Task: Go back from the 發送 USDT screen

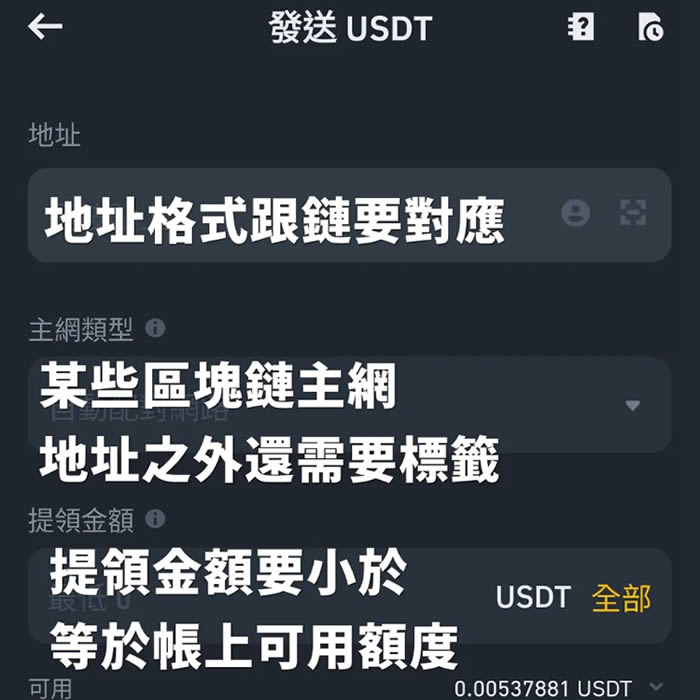Action: [45, 27]
